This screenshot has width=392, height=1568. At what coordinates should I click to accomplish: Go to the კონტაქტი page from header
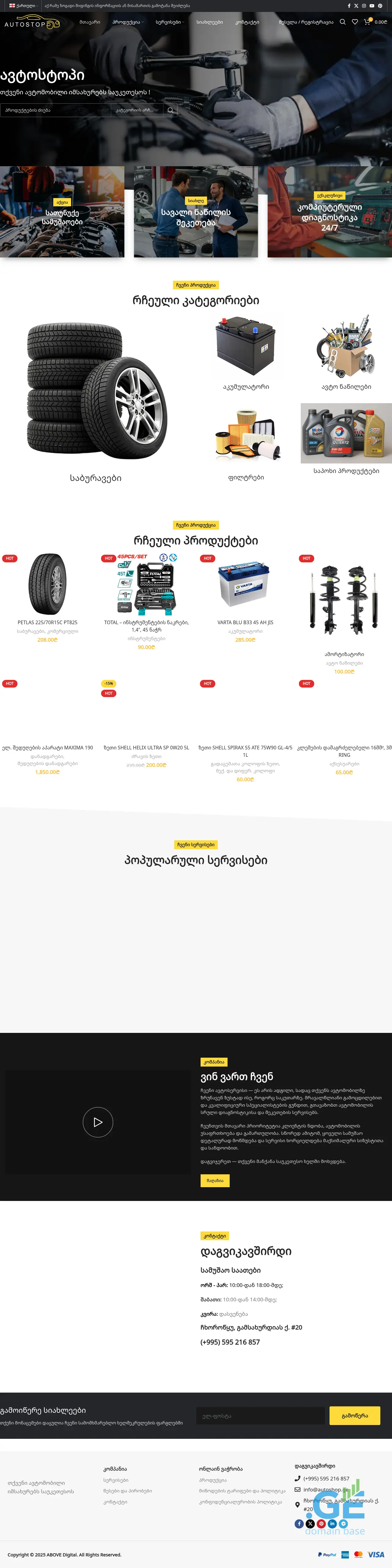247,22
